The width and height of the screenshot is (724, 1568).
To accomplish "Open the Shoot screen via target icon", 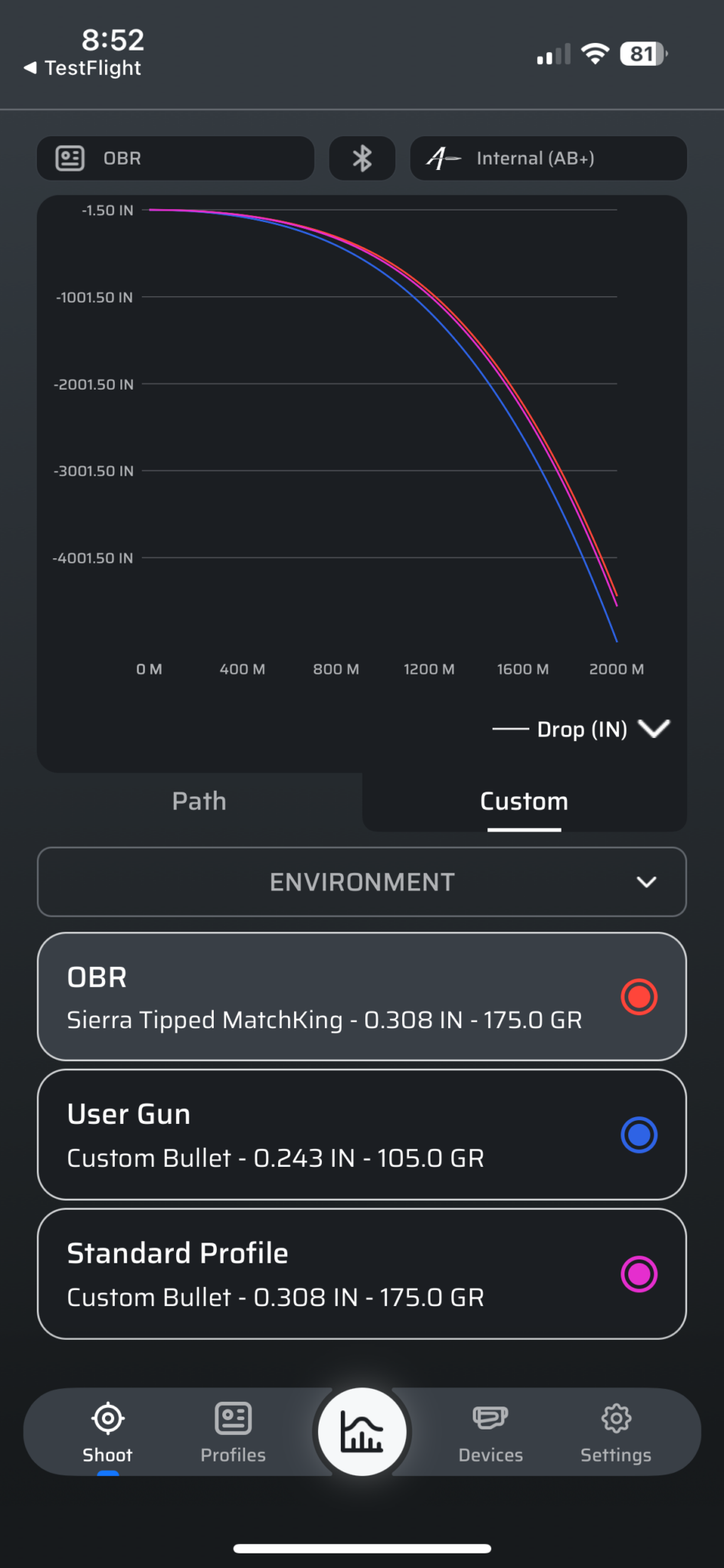I will pos(107,1418).
